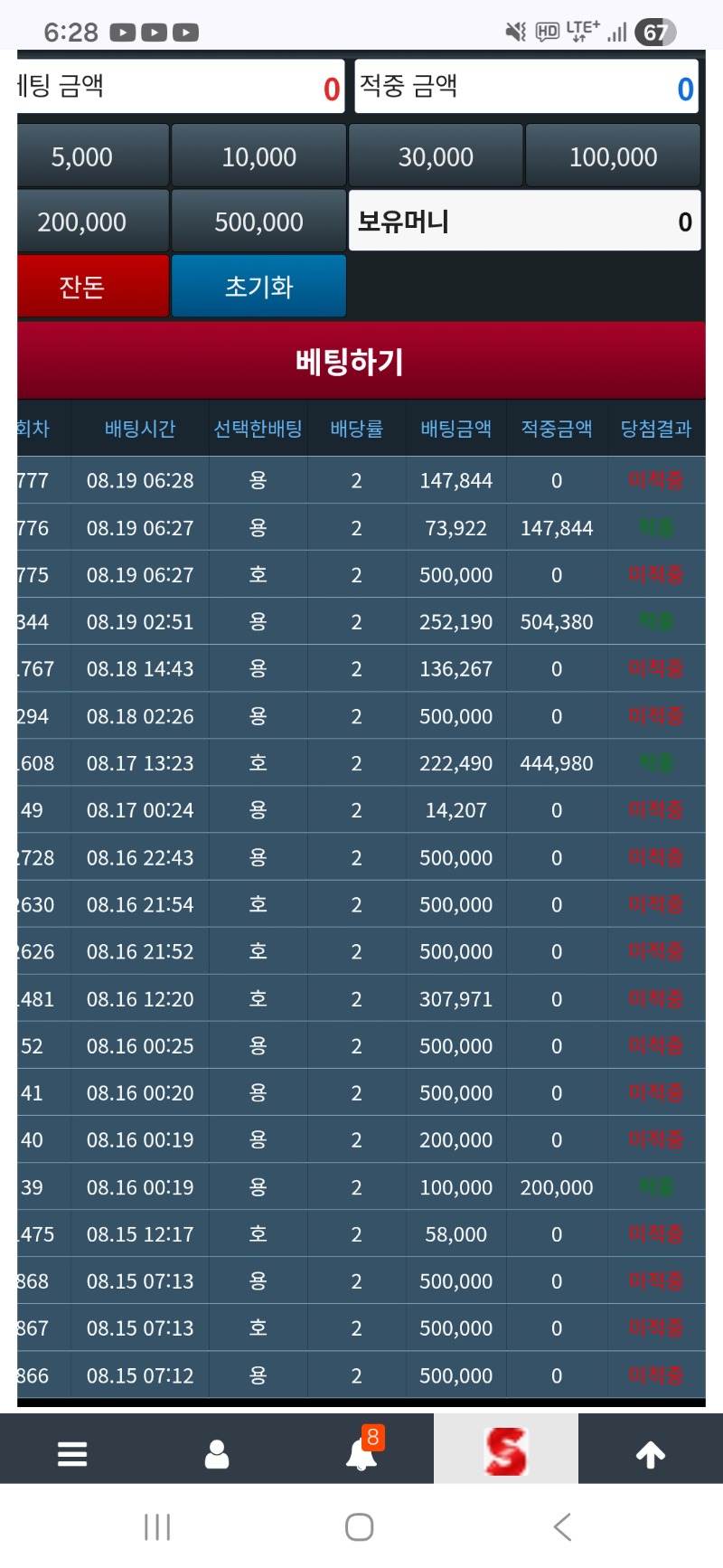Open the profile icon in bottom bar

(x=217, y=1453)
